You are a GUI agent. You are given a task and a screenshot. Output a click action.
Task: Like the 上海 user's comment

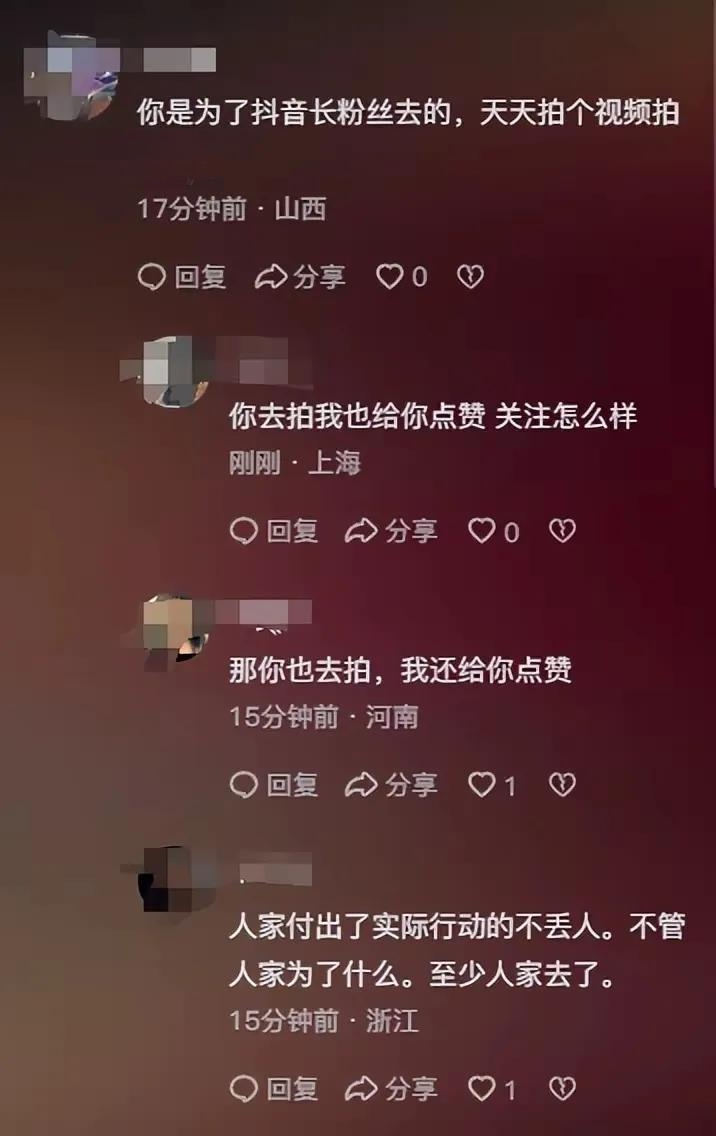click(482, 532)
